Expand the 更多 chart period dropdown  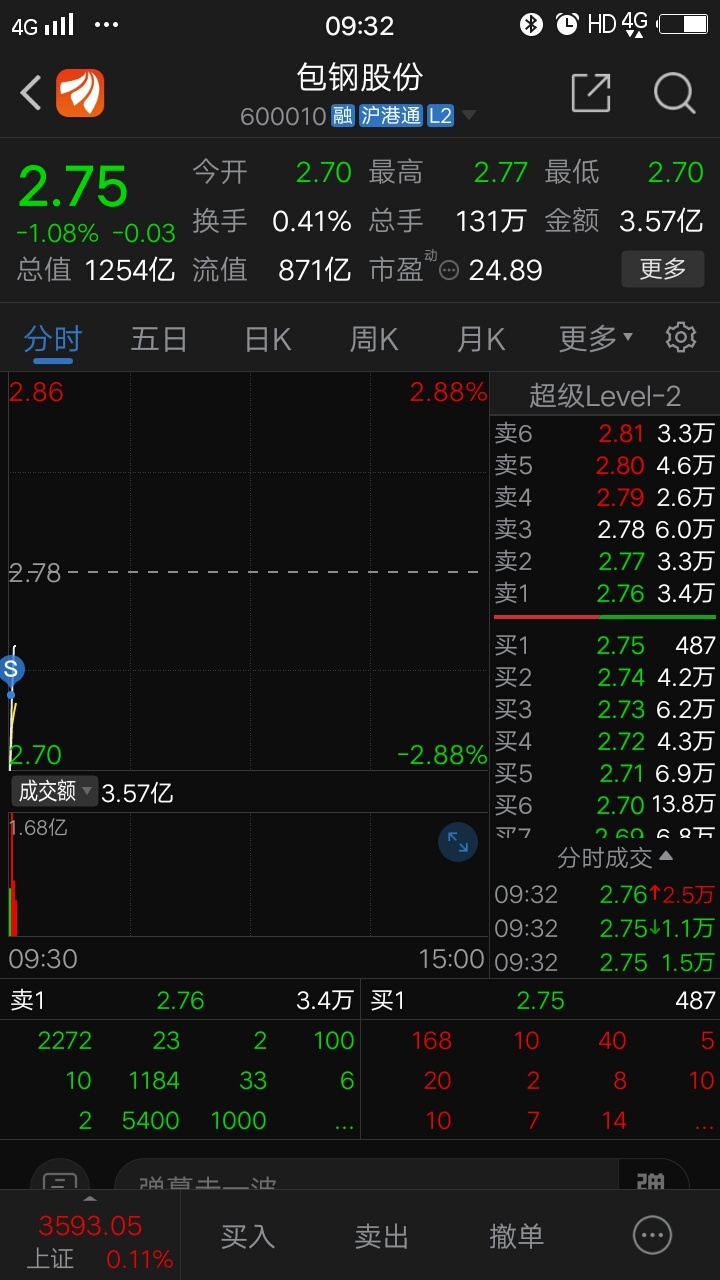pos(596,339)
